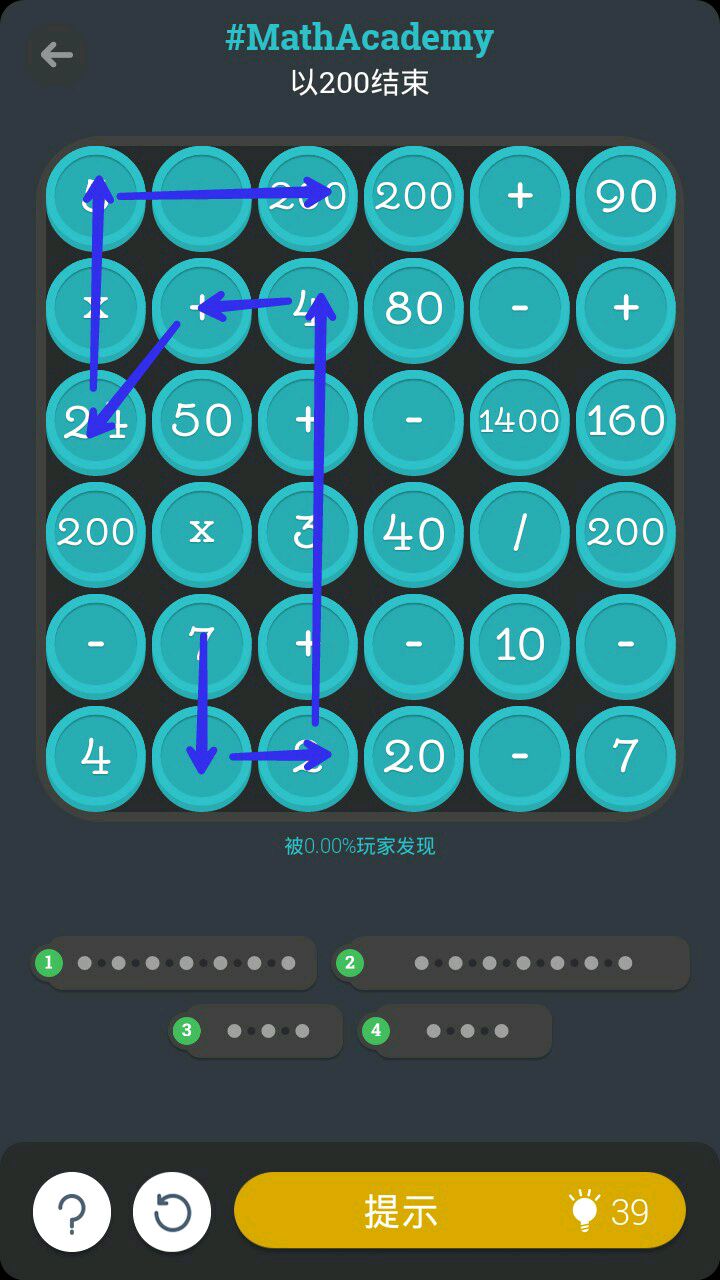Use the 提示 hint button
The image size is (720, 1280).
(x=460, y=1210)
